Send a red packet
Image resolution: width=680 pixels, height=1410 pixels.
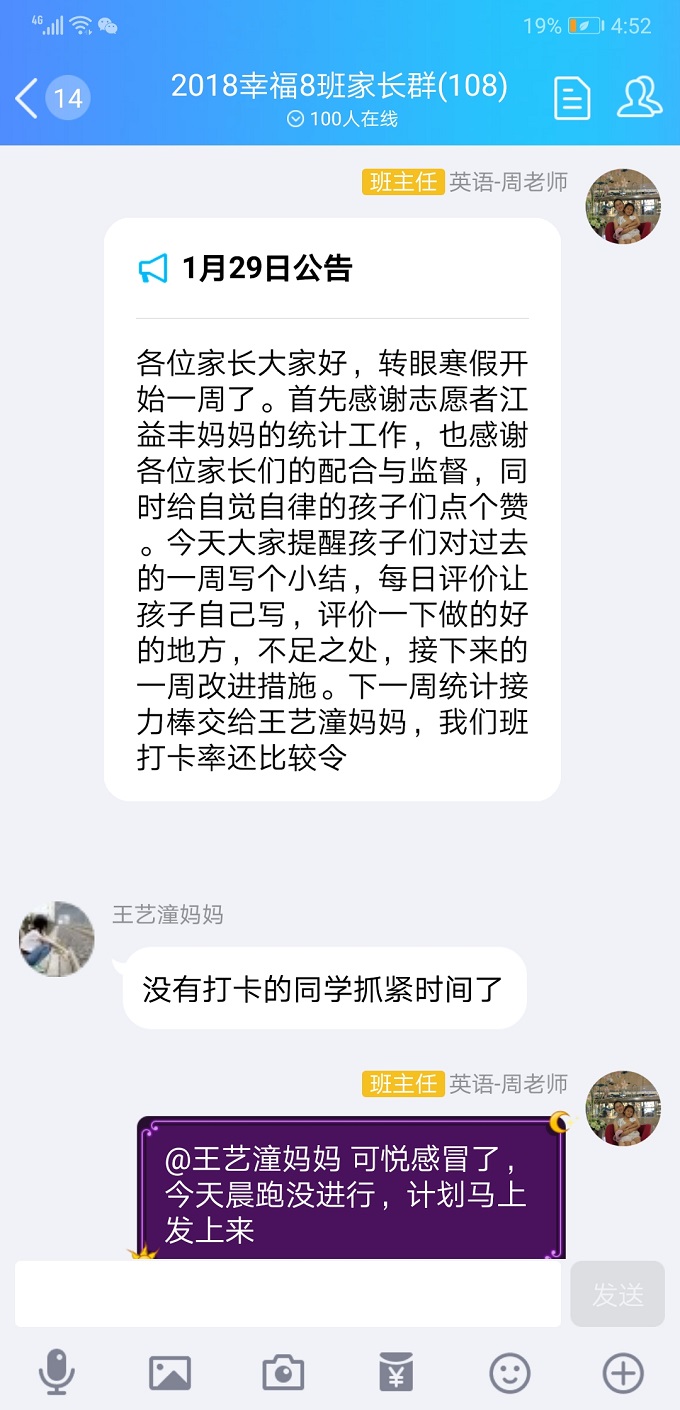pyautogui.click(x=396, y=1372)
